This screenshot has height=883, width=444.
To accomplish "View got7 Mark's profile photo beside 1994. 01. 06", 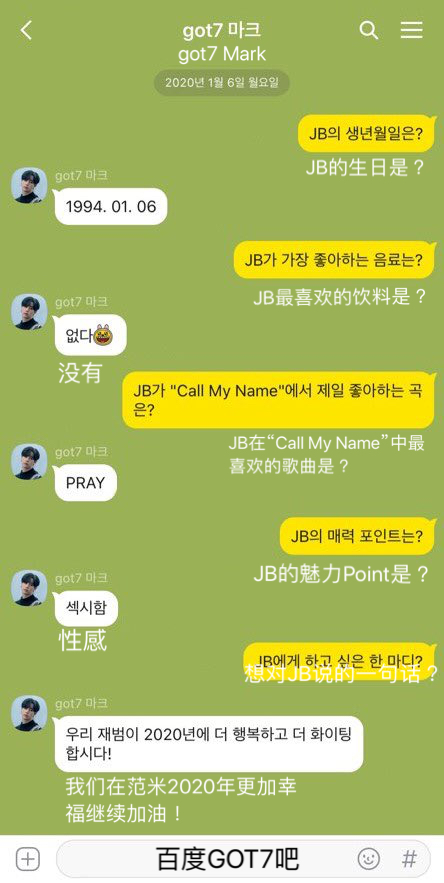I will pos(29,185).
